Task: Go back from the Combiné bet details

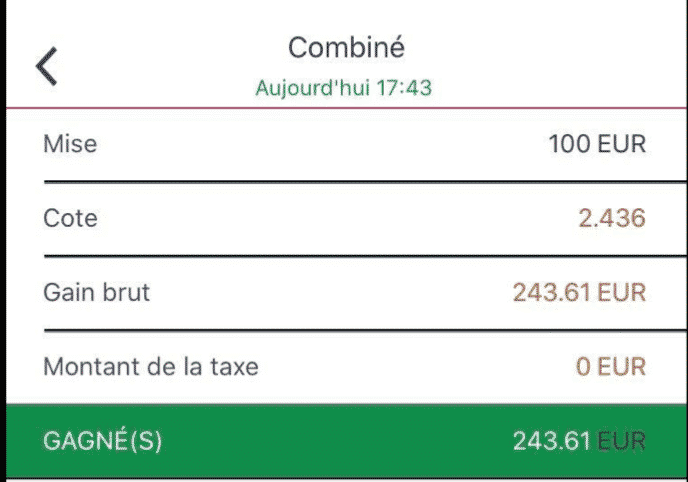Action: (x=47, y=66)
